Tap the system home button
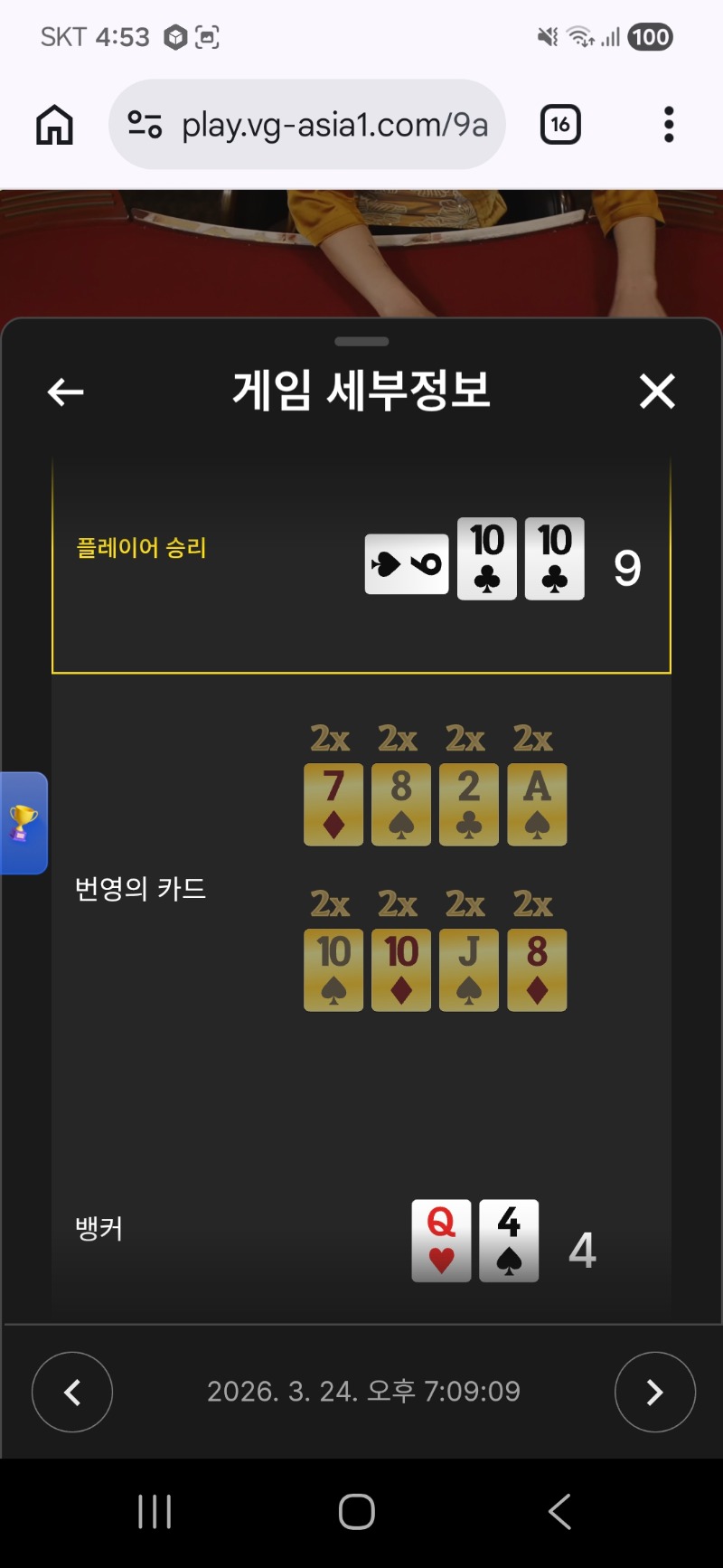Image resolution: width=723 pixels, height=1568 pixels. (x=357, y=1511)
